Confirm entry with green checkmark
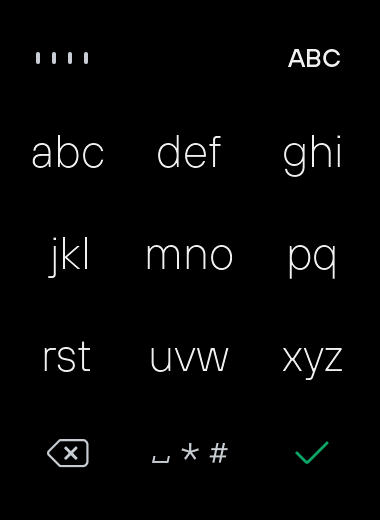Viewport: 380px width, 520px height. coord(312,452)
